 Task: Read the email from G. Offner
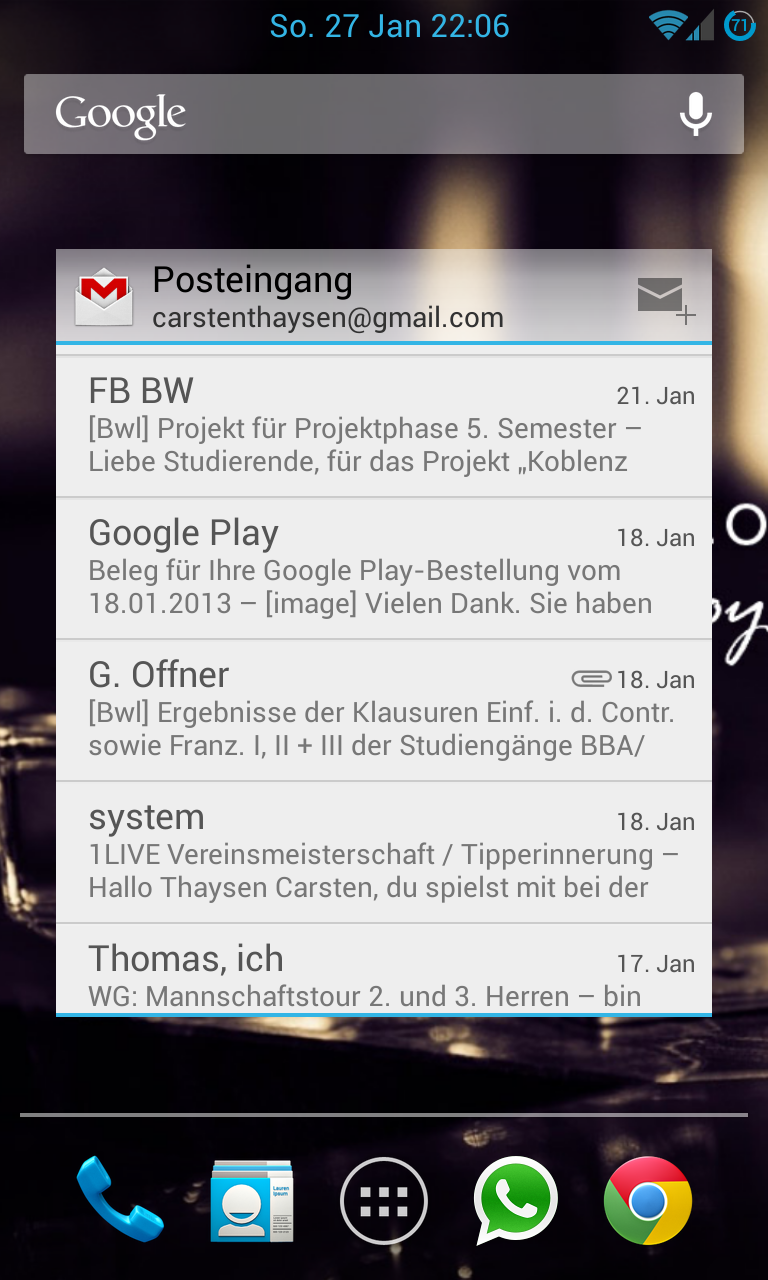tap(384, 710)
